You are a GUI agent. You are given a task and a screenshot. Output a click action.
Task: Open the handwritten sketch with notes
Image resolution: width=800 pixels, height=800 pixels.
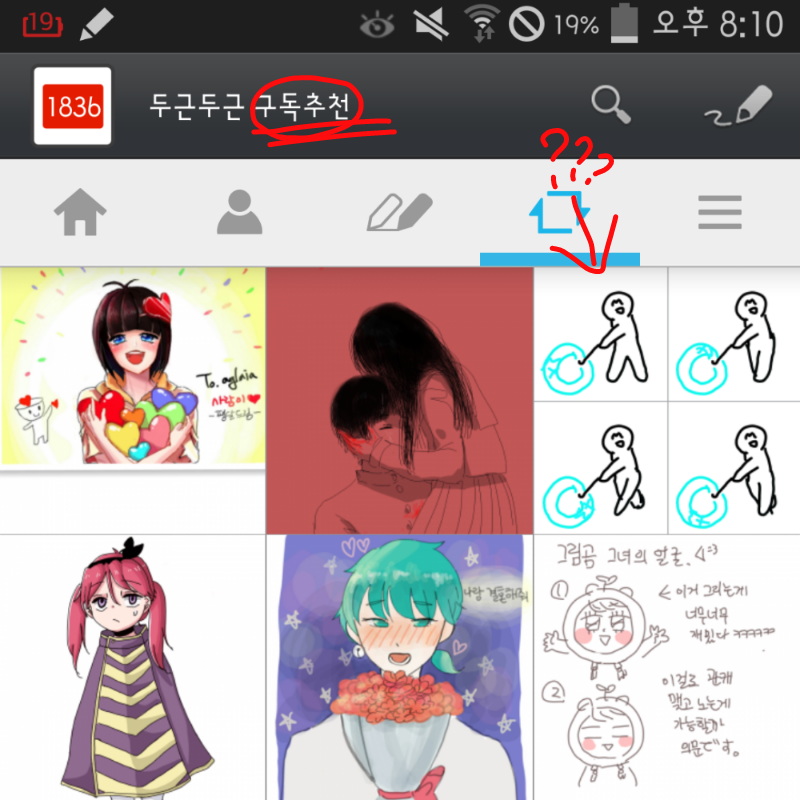click(667, 668)
